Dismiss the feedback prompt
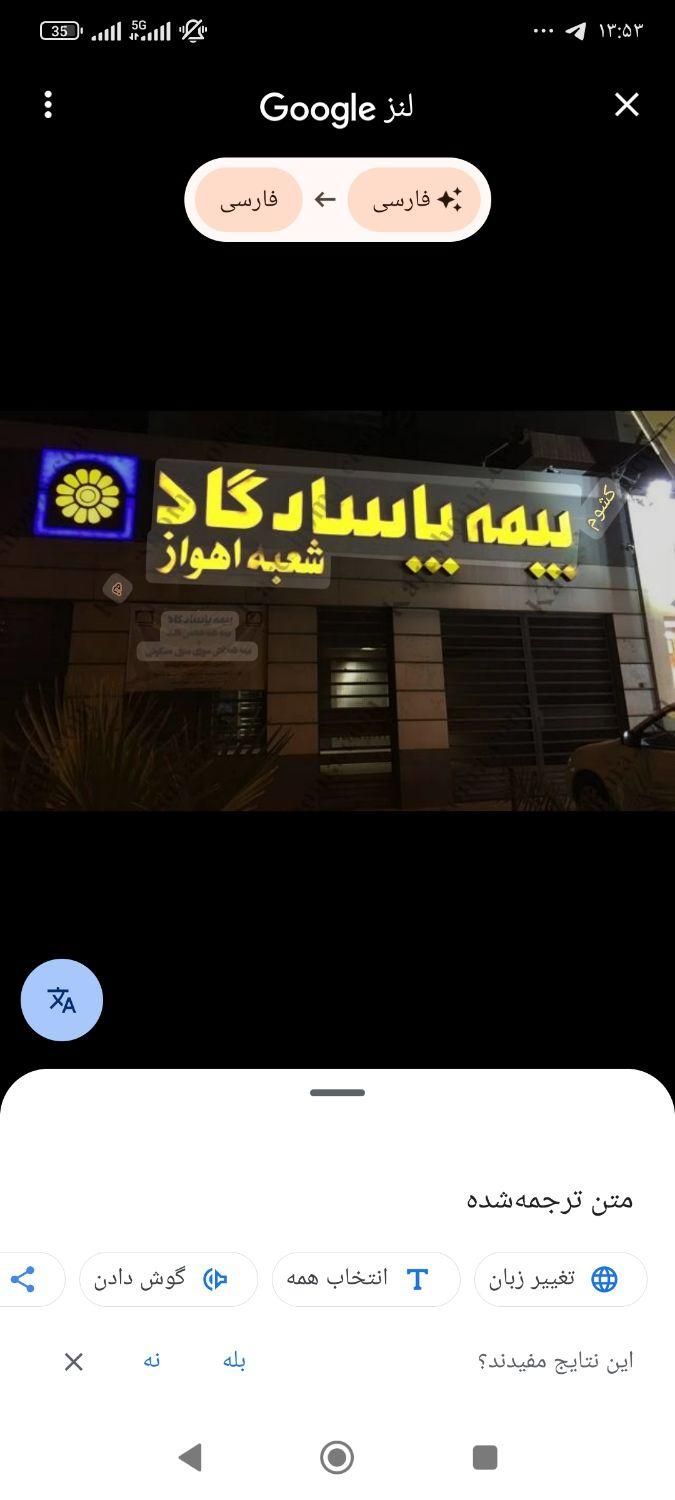 tap(73, 1362)
